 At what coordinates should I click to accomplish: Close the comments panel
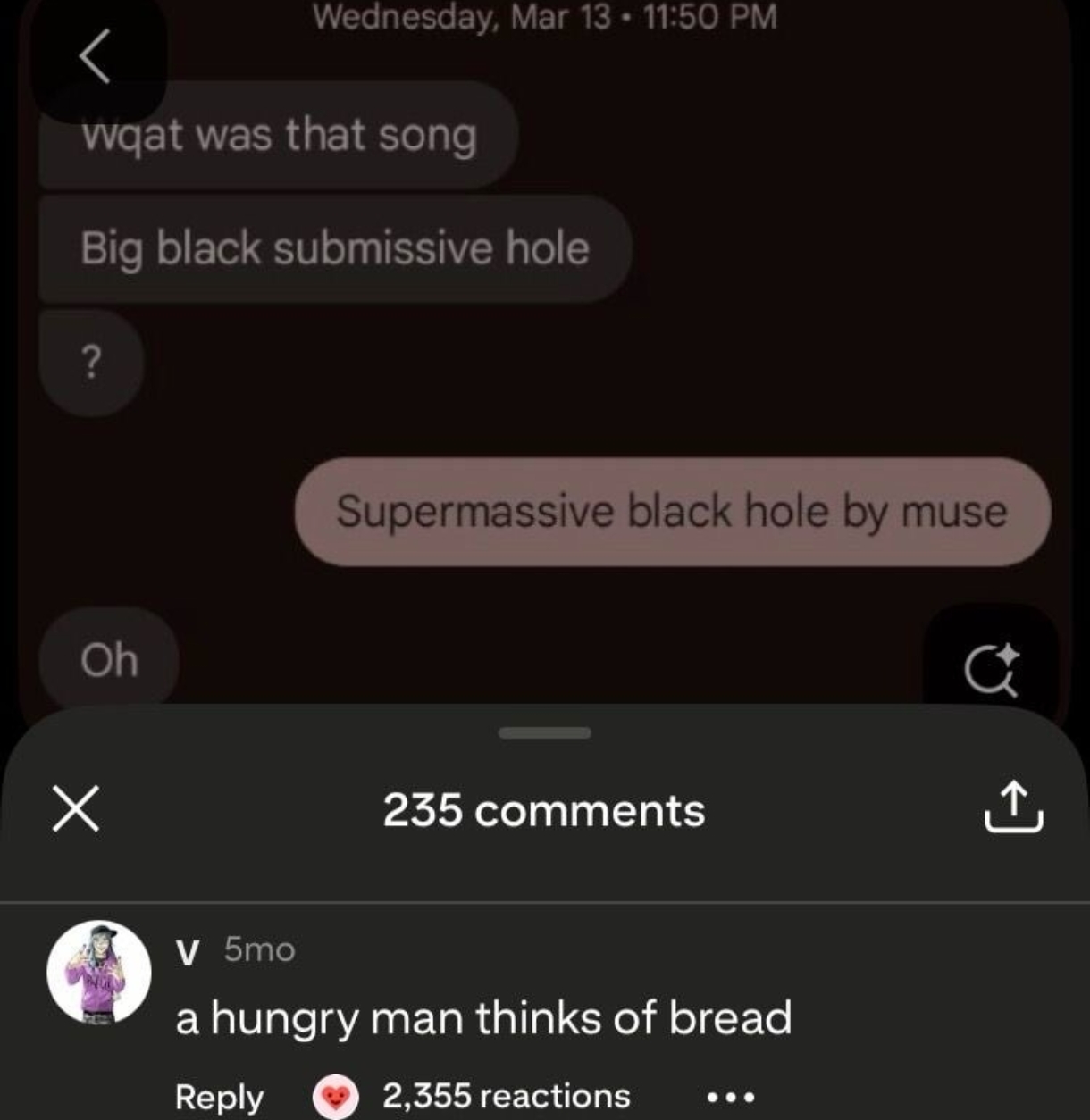point(75,810)
